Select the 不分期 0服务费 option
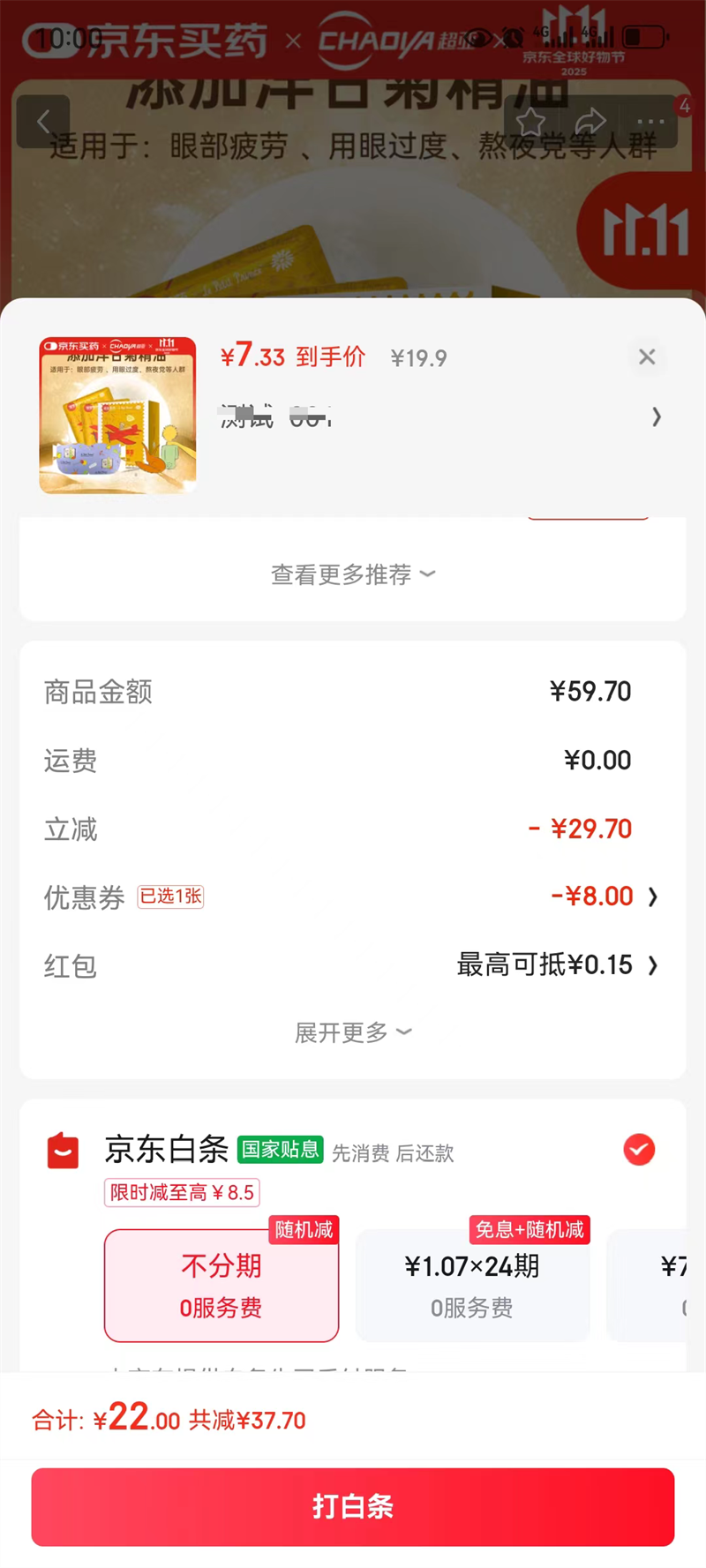 (x=222, y=1286)
